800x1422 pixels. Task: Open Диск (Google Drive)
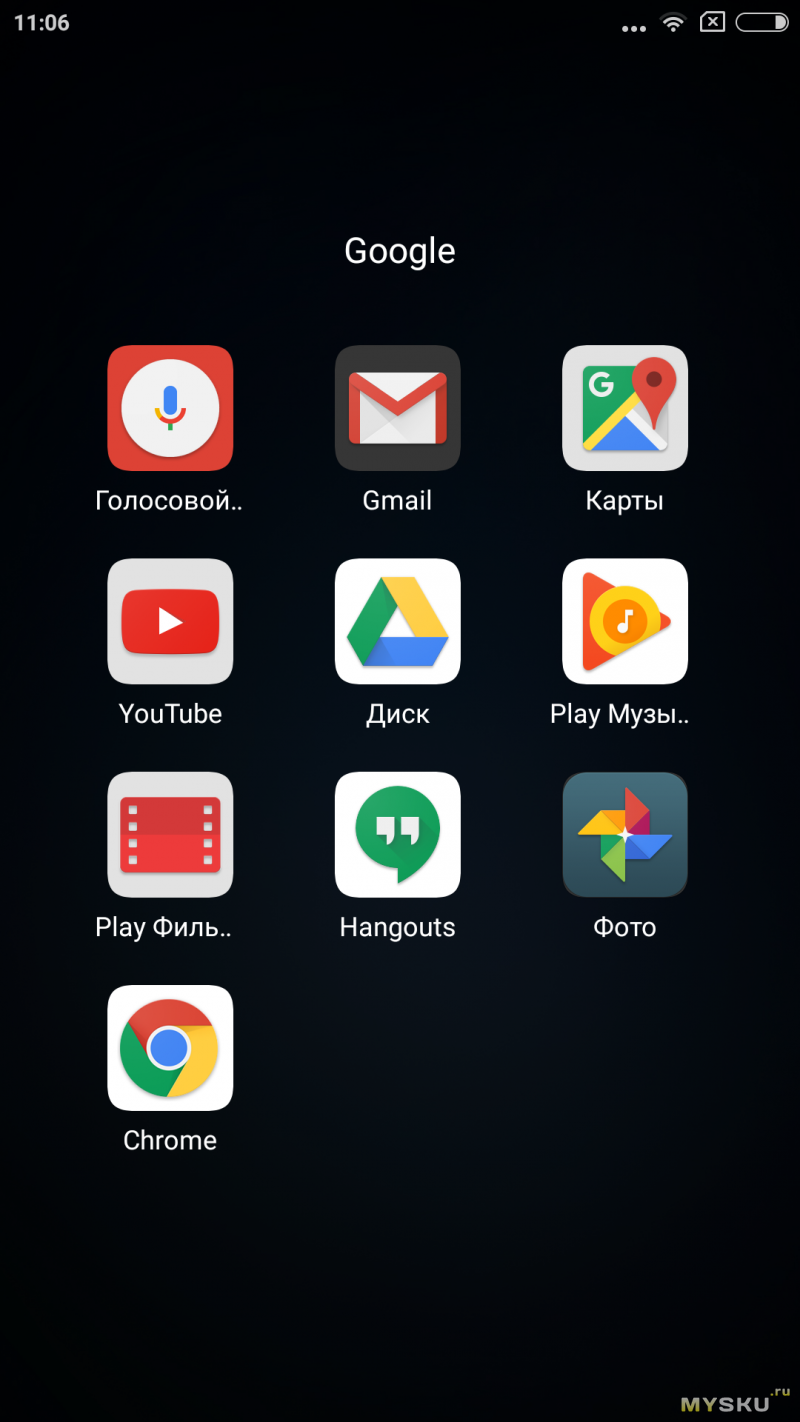click(398, 621)
